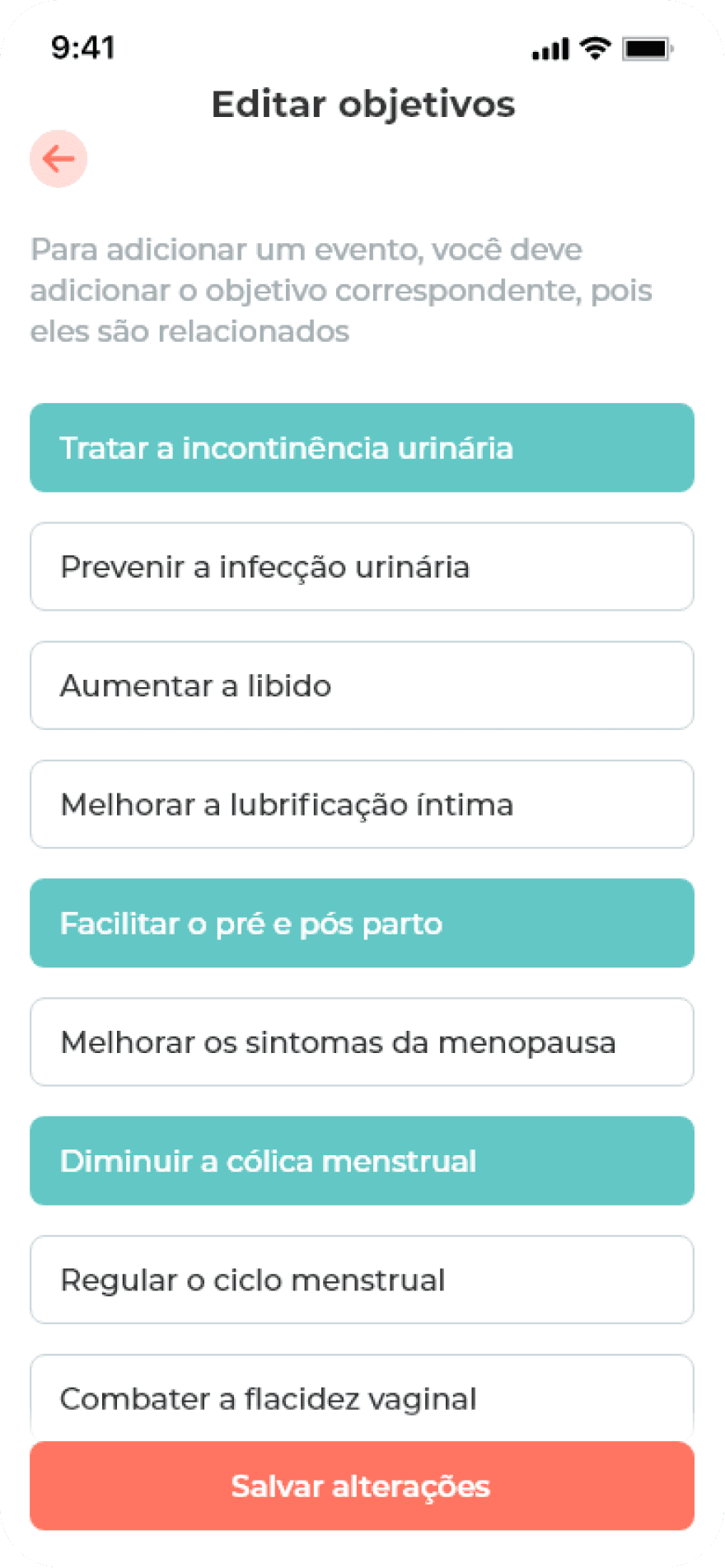Select Regular o ciclo menstrual
The height and width of the screenshot is (1568, 725).
pos(362,1280)
